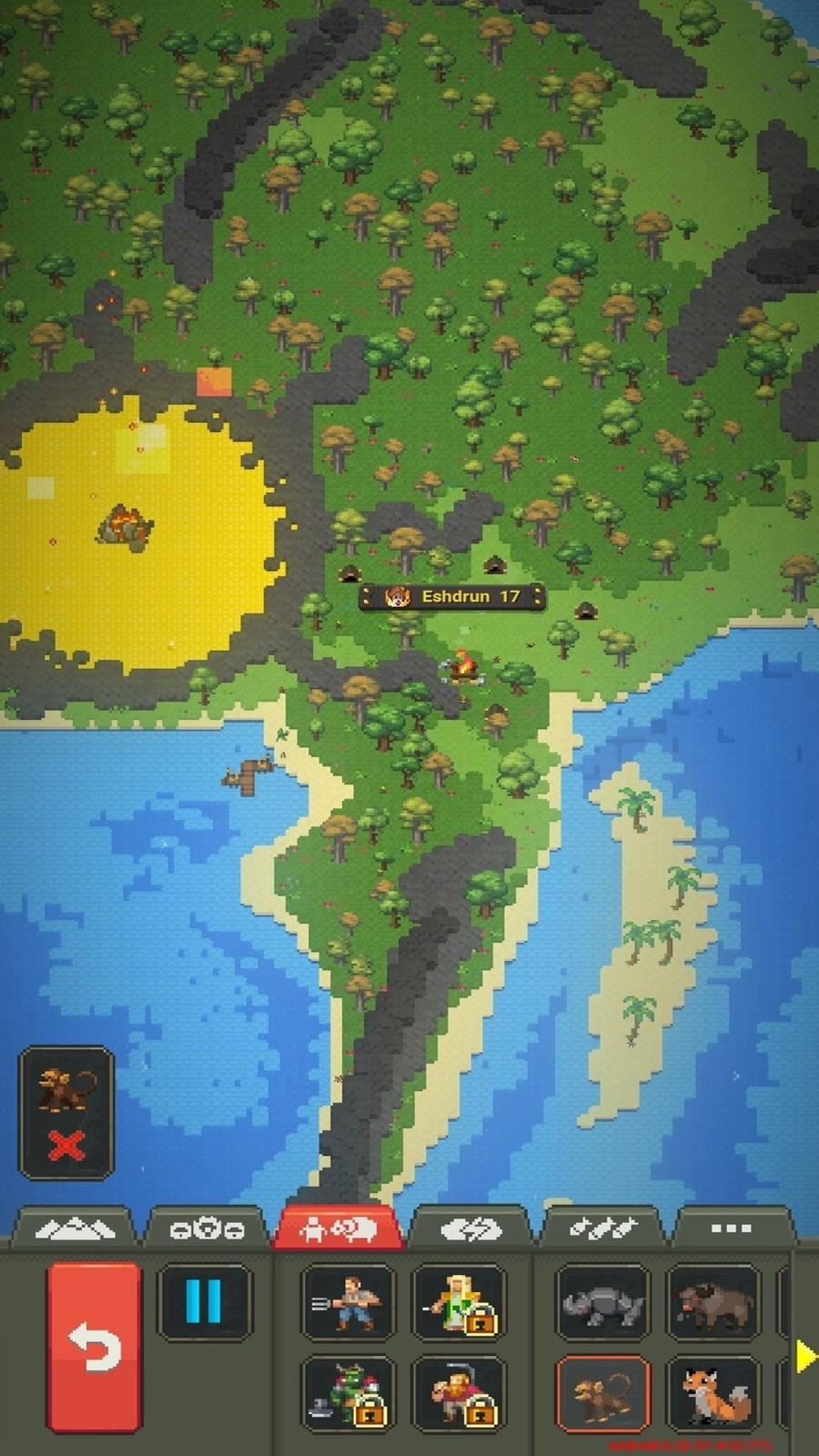819x1456 pixels.
Task: Select the locked elf spawn tool
Action: 458,1302
